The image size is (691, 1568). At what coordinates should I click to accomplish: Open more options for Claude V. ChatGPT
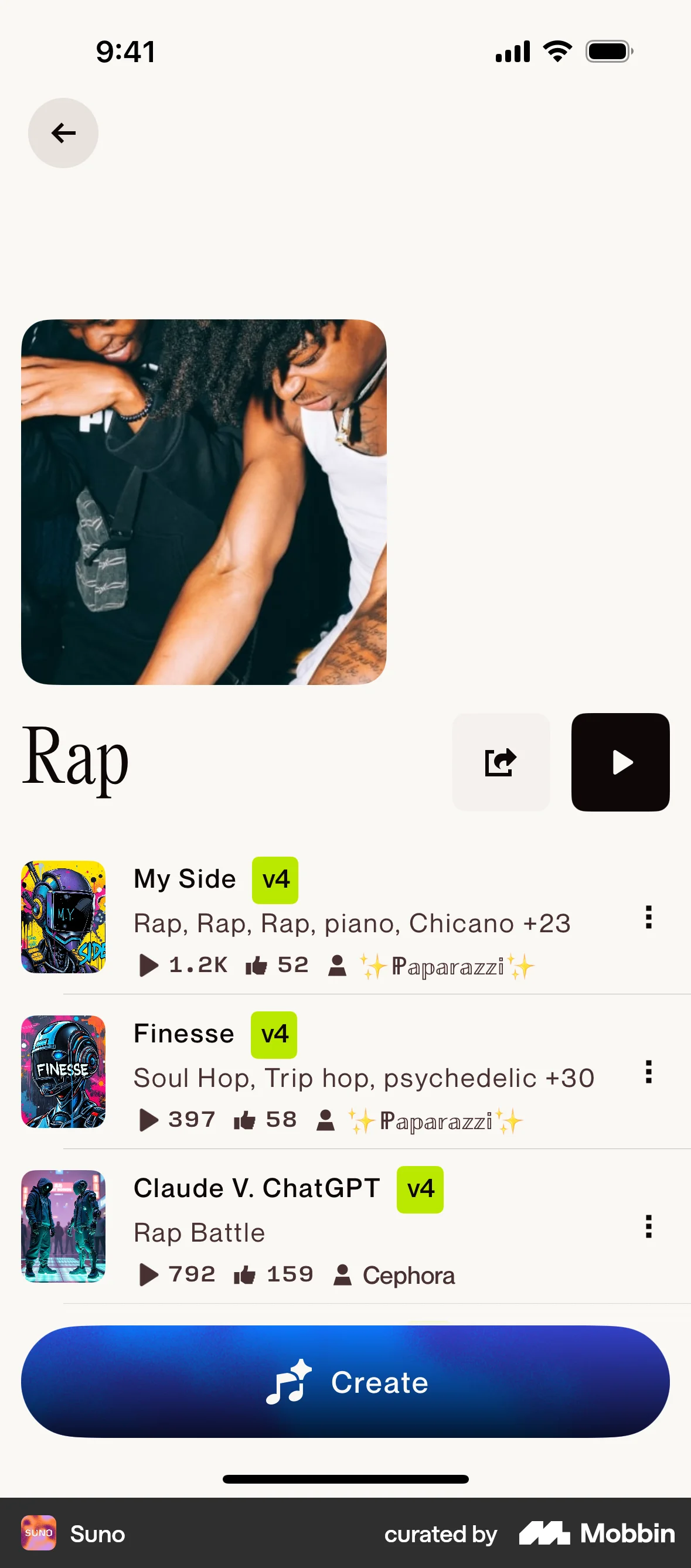tap(648, 1226)
